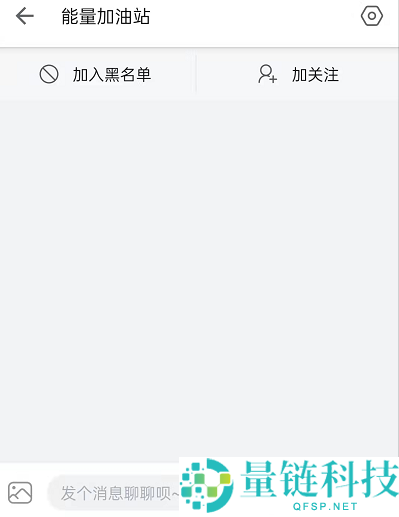This screenshot has height=517, width=399.
Task: Follow this user with 加关注
Action: point(298,74)
